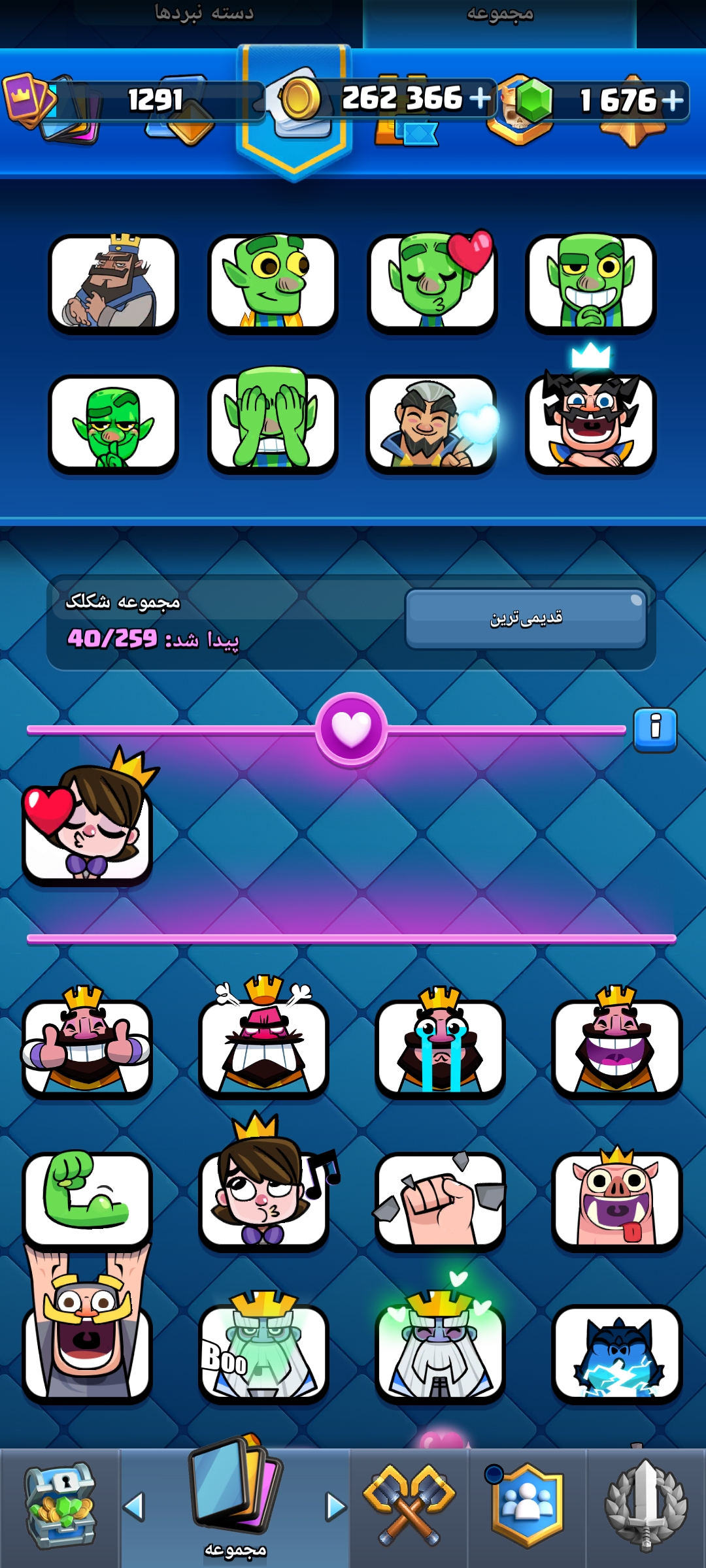
Task: Open the clan social tab
Action: [x=527, y=1505]
